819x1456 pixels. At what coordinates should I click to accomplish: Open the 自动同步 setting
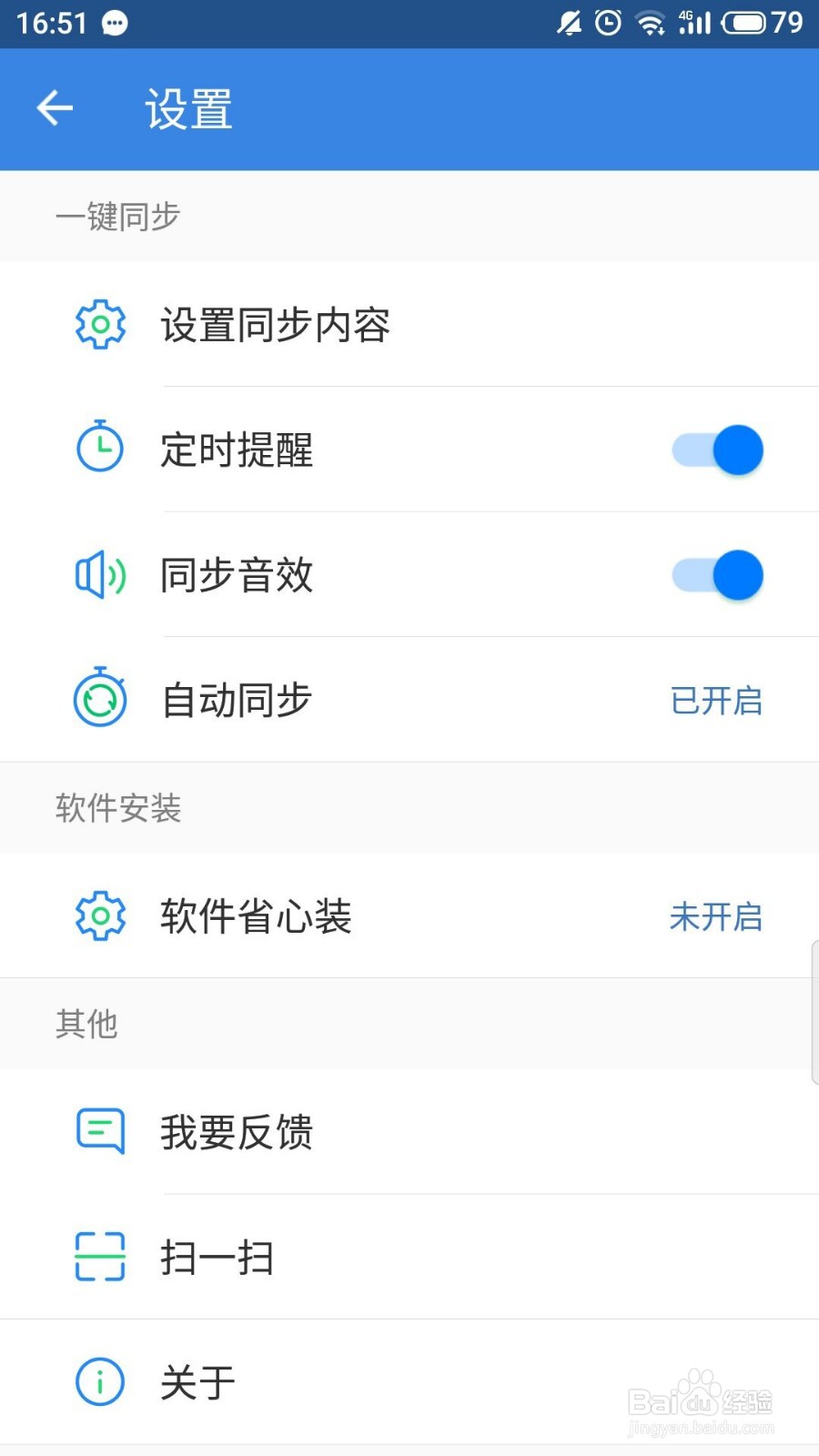(409, 700)
